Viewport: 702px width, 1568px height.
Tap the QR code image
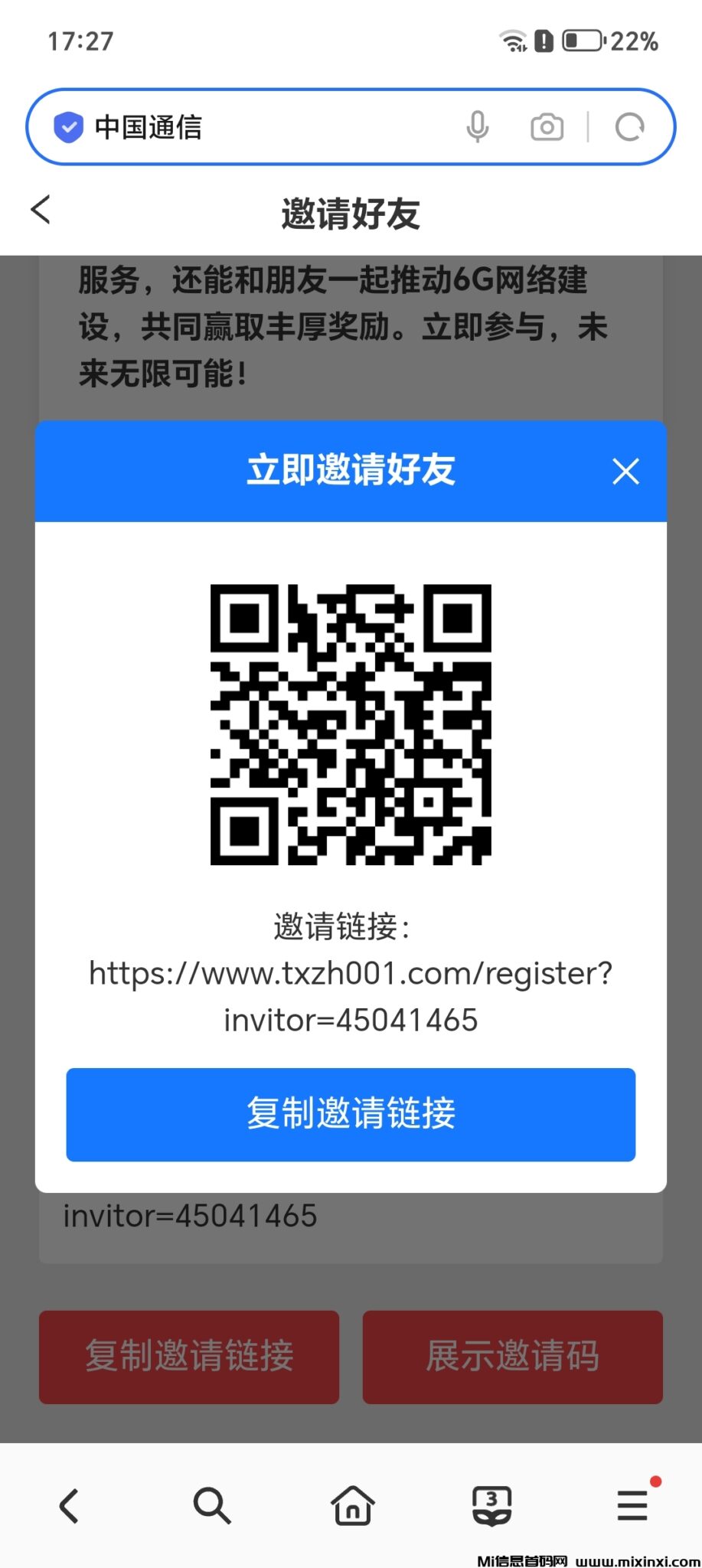click(351, 724)
